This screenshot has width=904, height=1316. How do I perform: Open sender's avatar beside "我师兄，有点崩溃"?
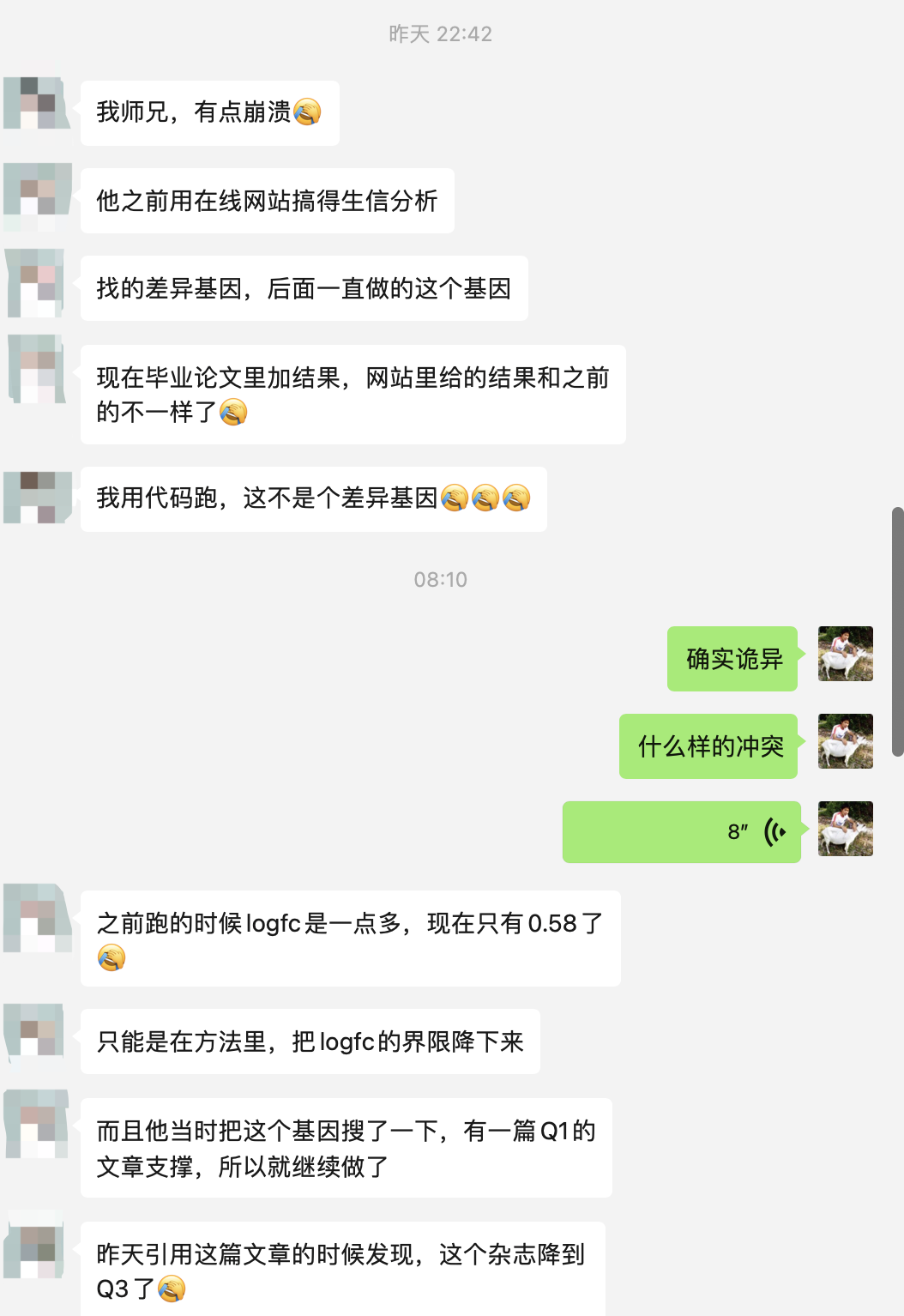click(x=36, y=104)
